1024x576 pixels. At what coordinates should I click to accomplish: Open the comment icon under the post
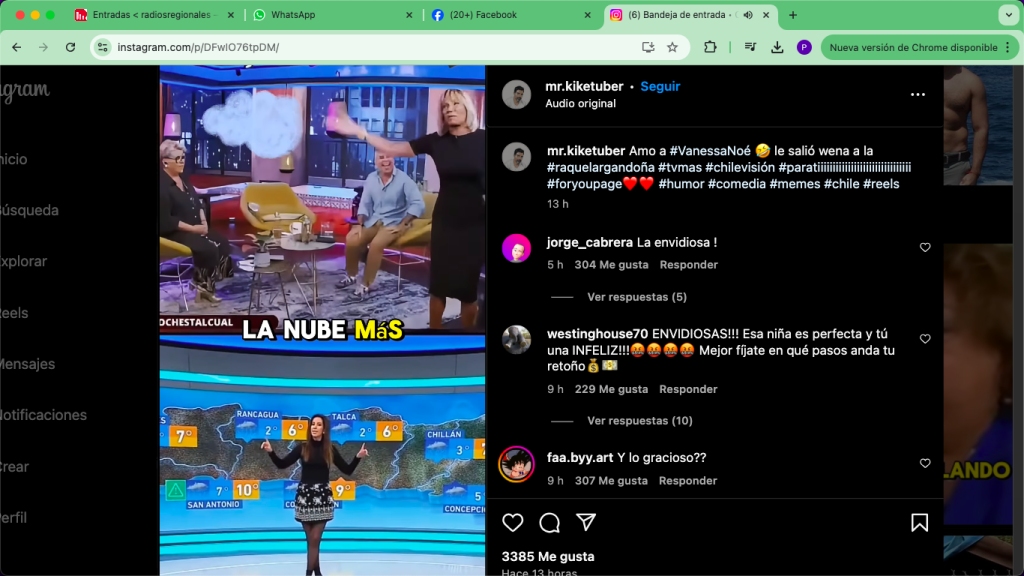pos(550,523)
